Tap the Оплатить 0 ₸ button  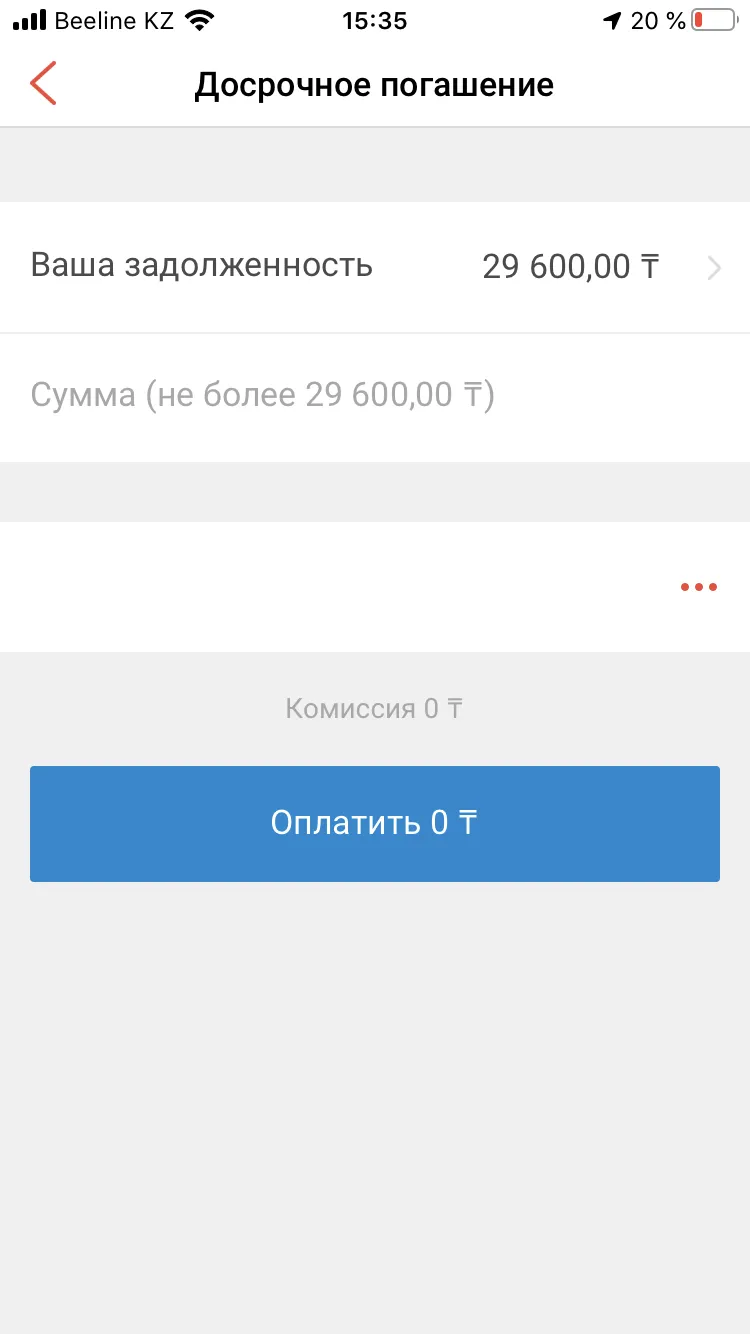point(375,824)
